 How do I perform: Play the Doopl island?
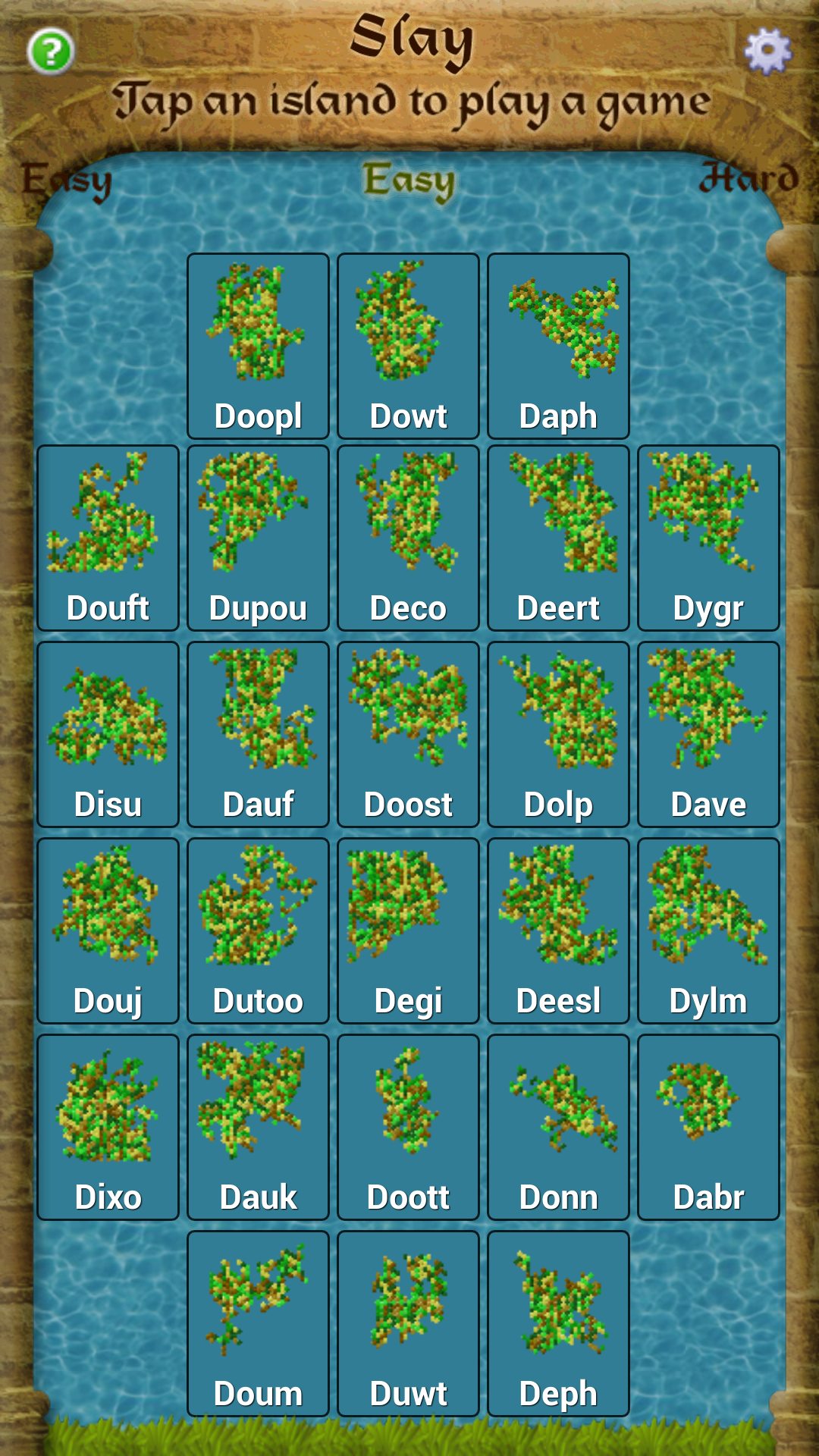[258, 346]
